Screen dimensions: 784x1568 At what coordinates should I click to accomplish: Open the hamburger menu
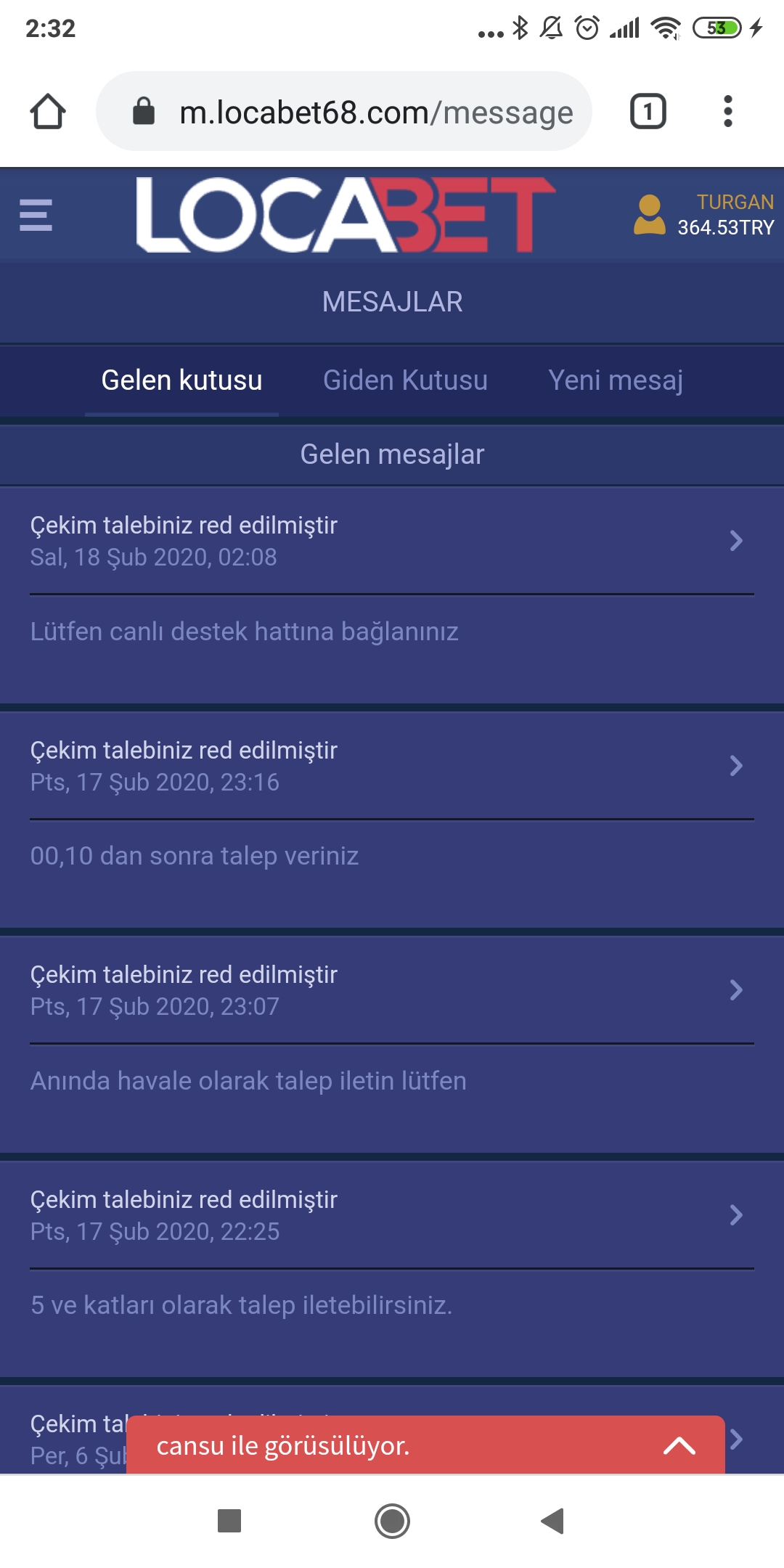pyautogui.click(x=36, y=215)
